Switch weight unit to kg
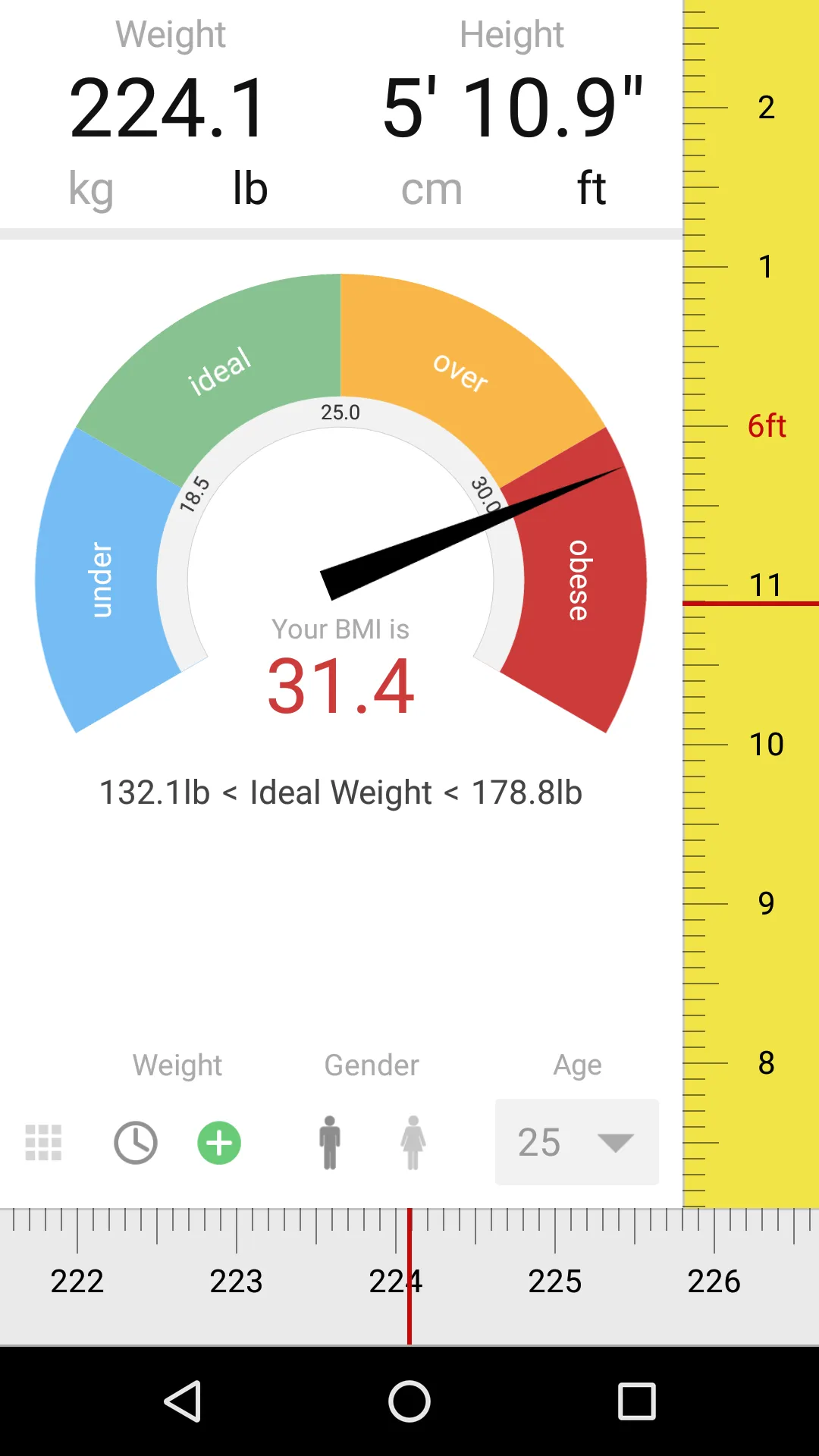 91,189
